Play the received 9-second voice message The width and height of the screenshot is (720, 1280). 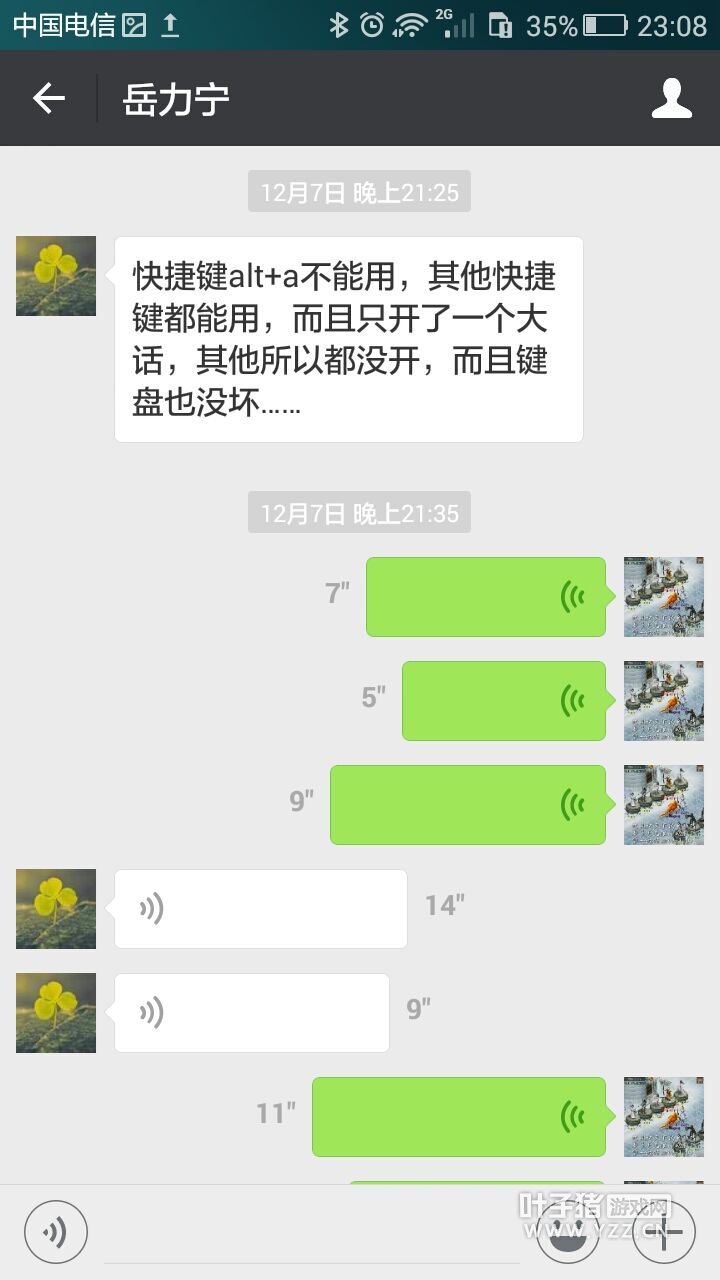click(x=251, y=1013)
